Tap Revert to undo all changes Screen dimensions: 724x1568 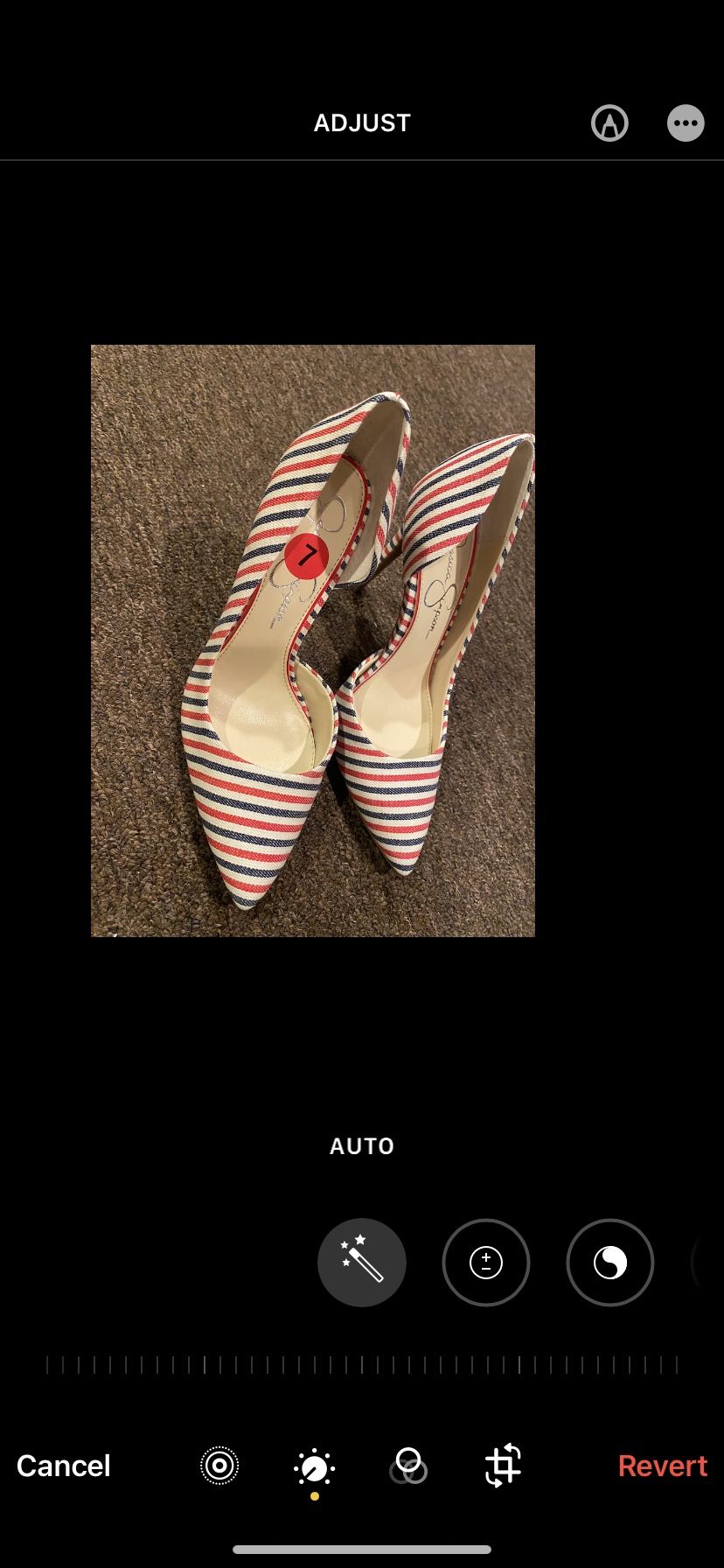pyautogui.click(x=663, y=1465)
